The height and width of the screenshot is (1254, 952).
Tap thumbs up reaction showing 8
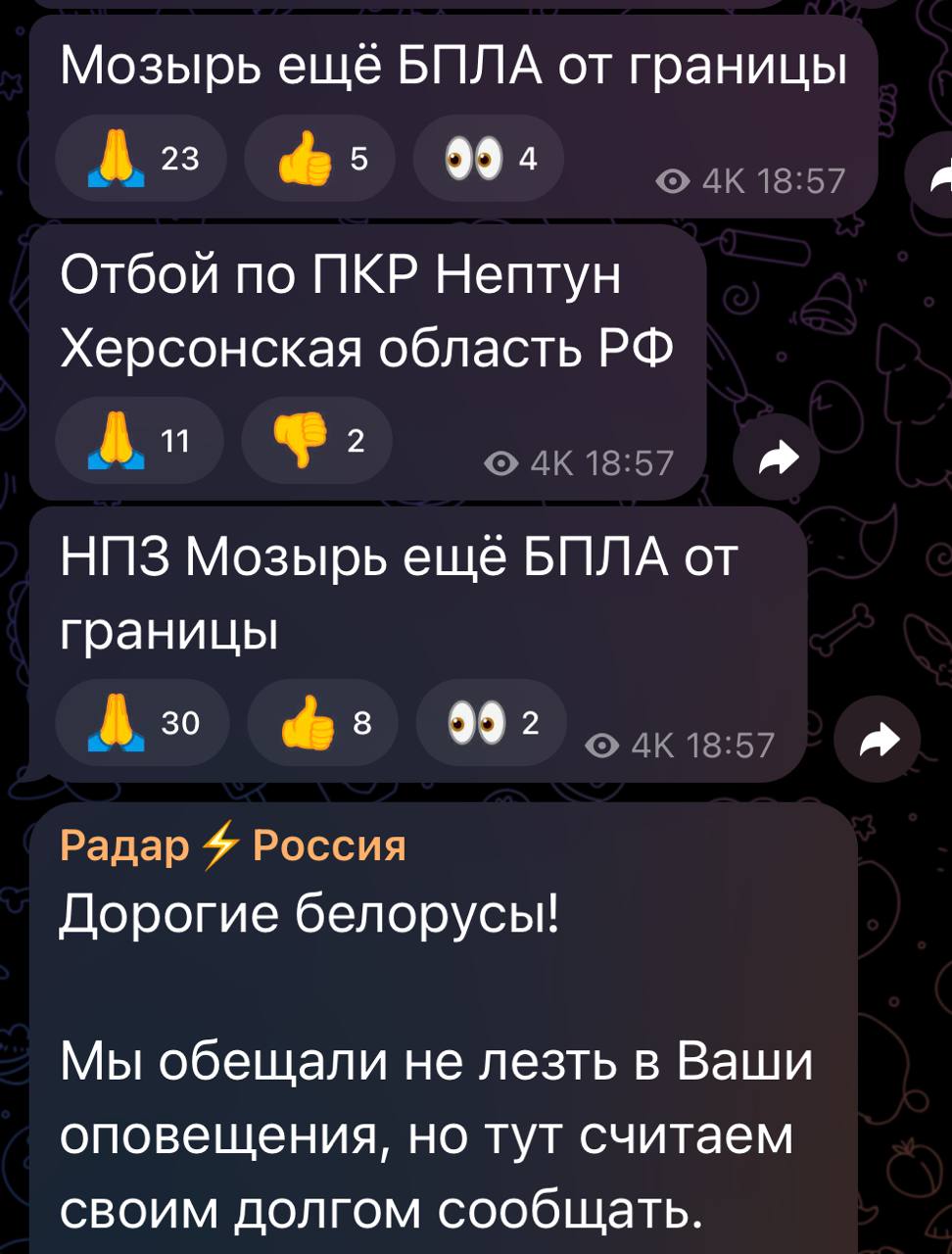pyautogui.click(x=322, y=723)
